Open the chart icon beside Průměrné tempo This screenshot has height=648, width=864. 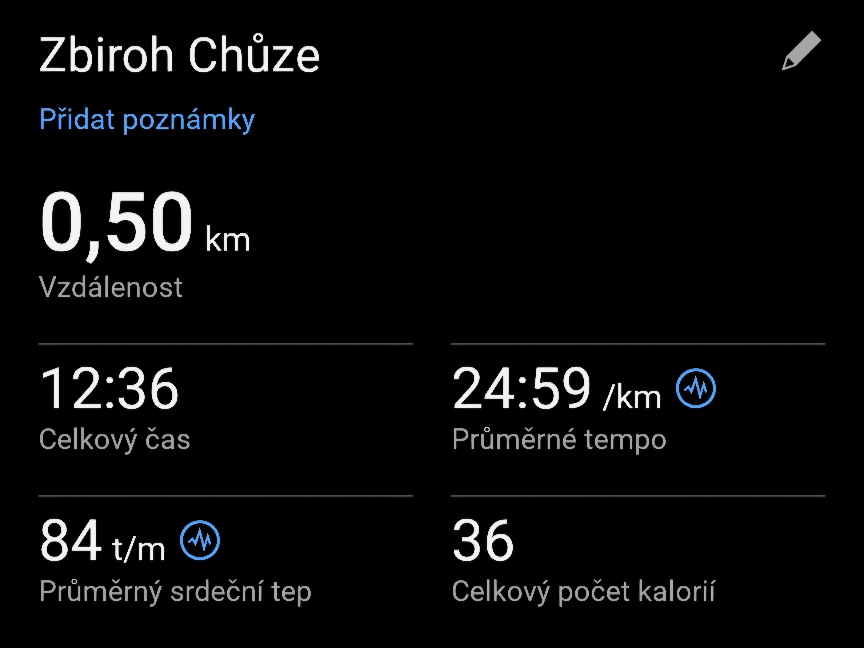(x=696, y=388)
